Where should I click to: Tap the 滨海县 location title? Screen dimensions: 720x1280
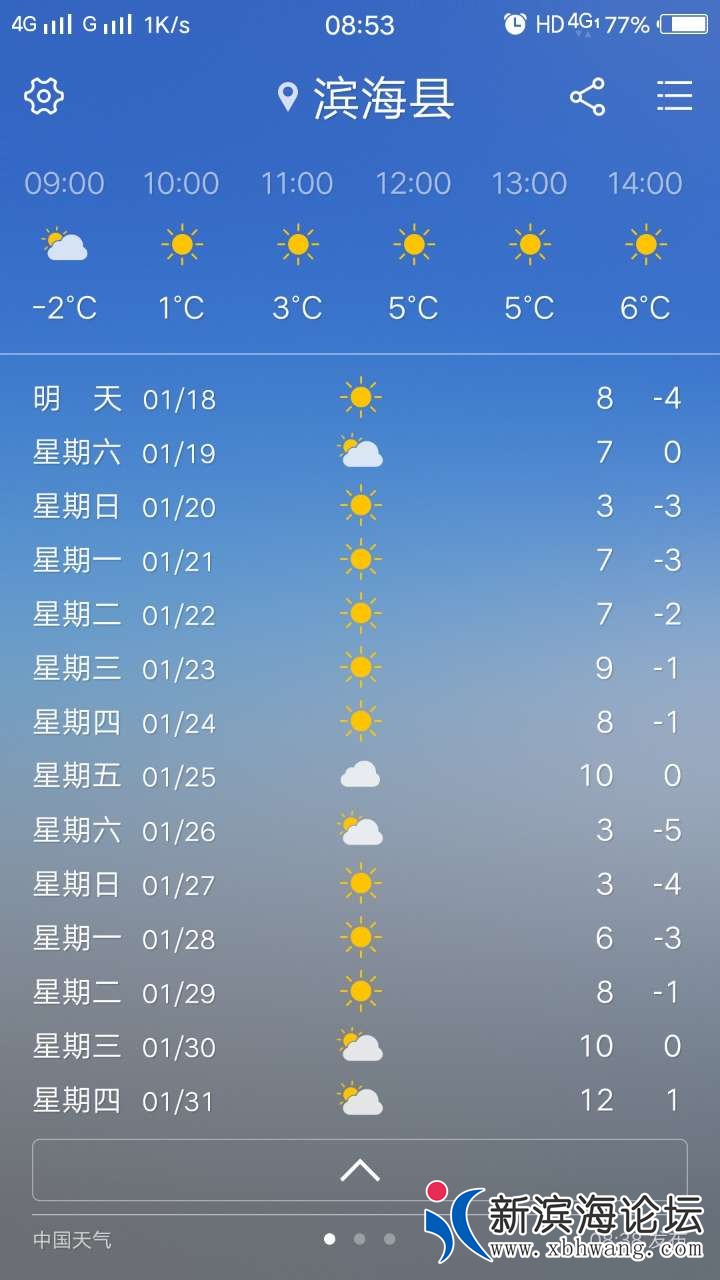pyautogui.click(x=368, y=98)
